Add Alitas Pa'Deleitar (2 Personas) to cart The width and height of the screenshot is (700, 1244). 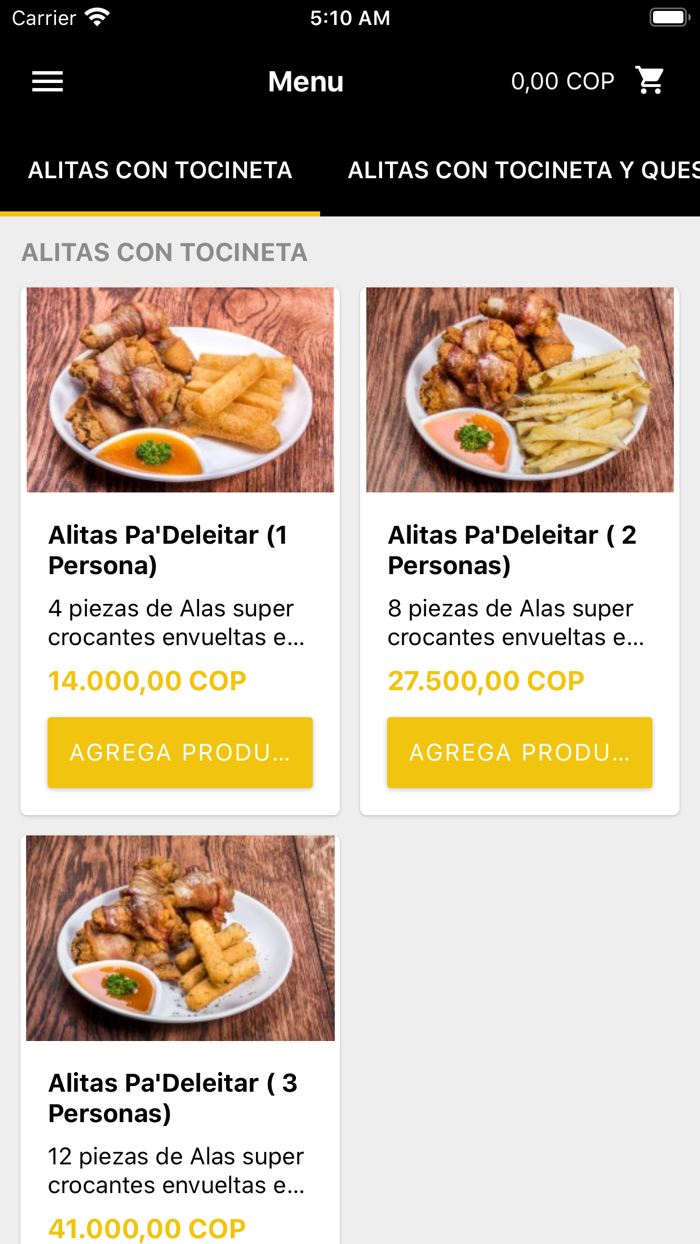coord(520,752)
